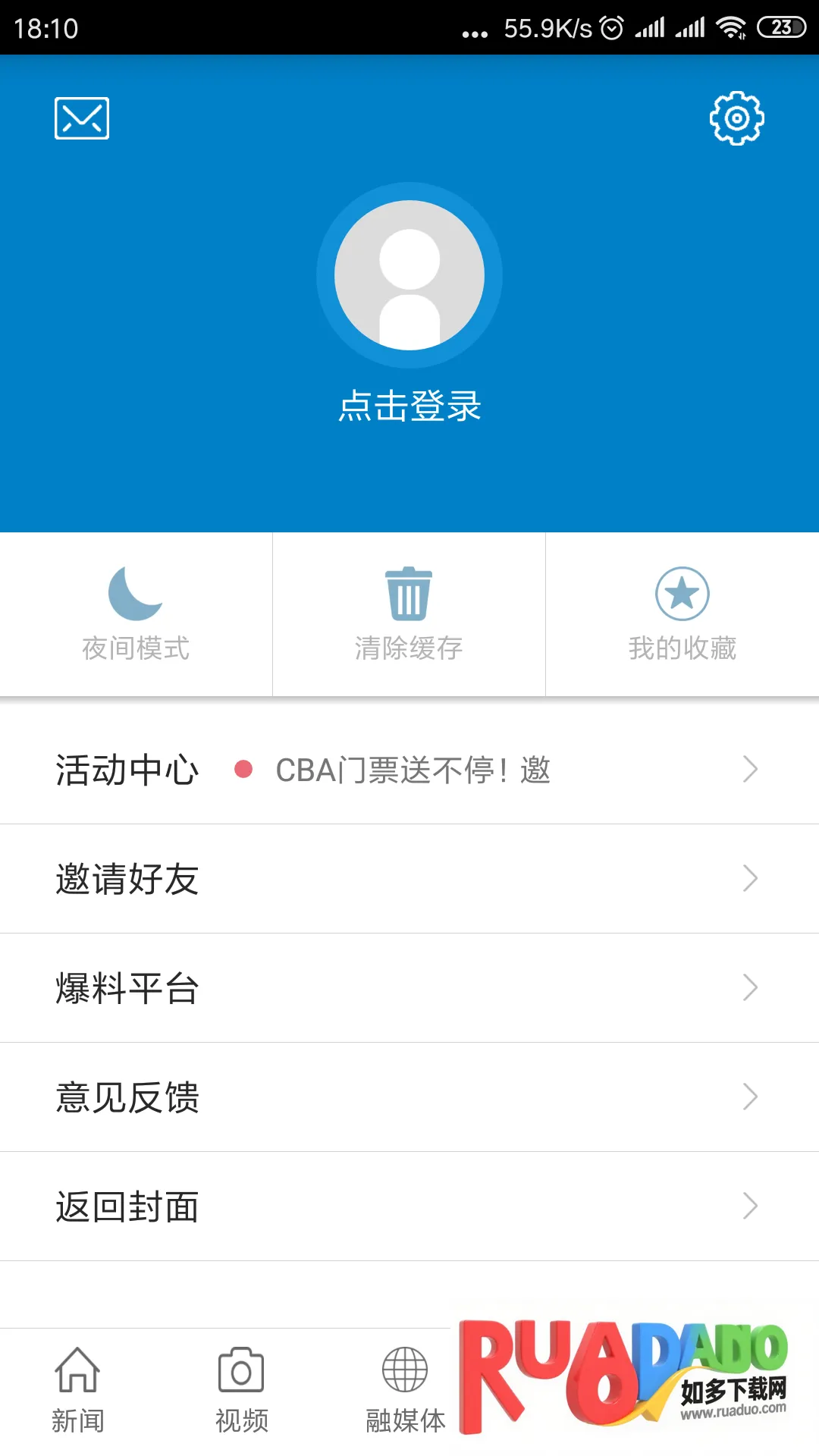Open the 活动中心 row
Screen dimensions: 819x1456
[x=409, y=770]
